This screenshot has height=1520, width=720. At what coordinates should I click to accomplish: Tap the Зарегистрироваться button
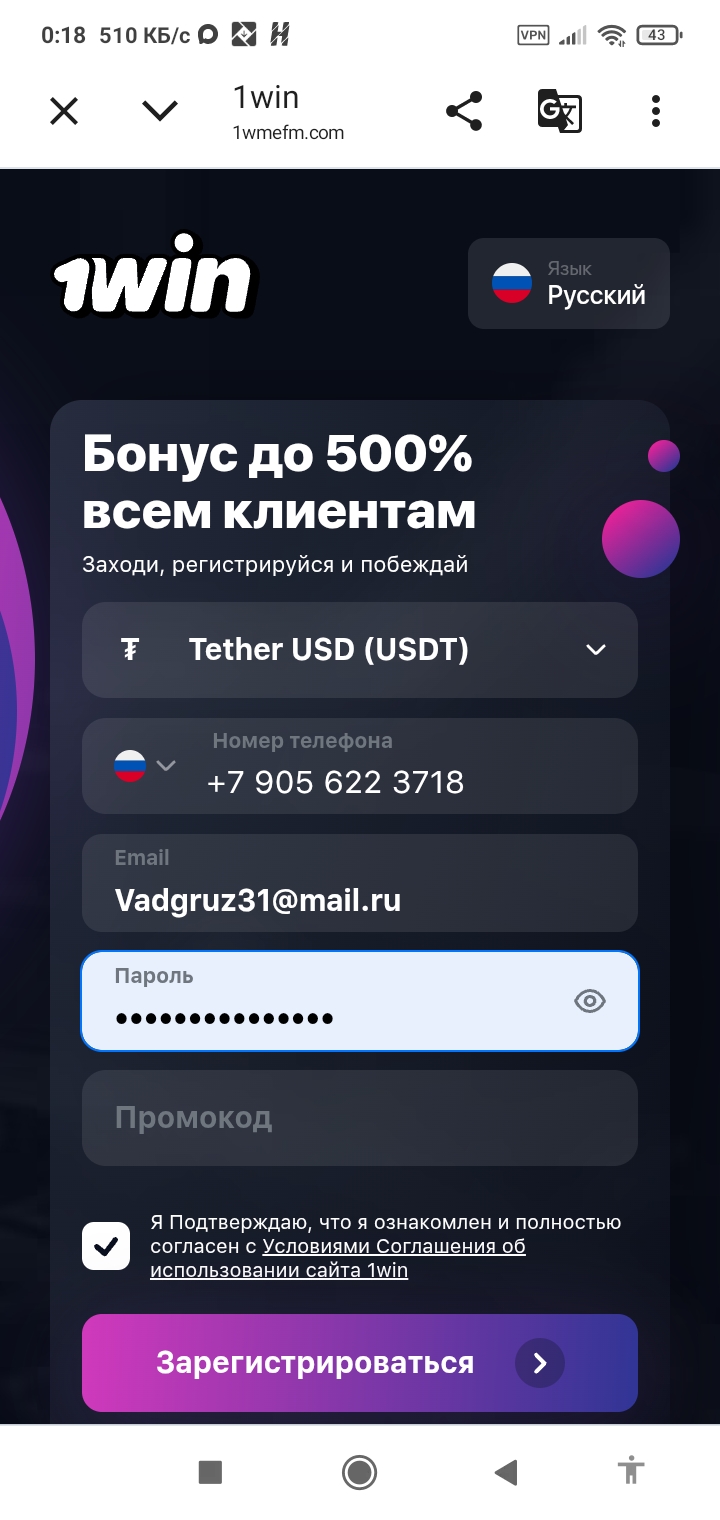click(x=359, y=1363)
